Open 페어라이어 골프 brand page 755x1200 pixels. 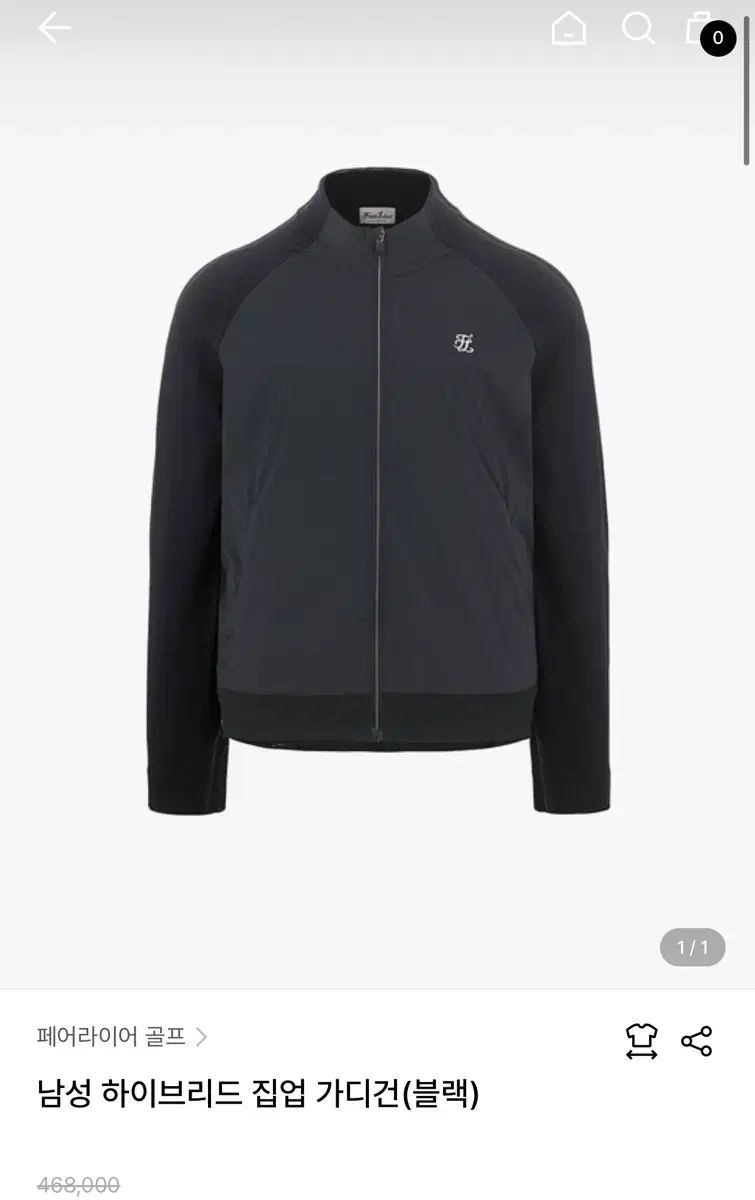pos(122,1036)
